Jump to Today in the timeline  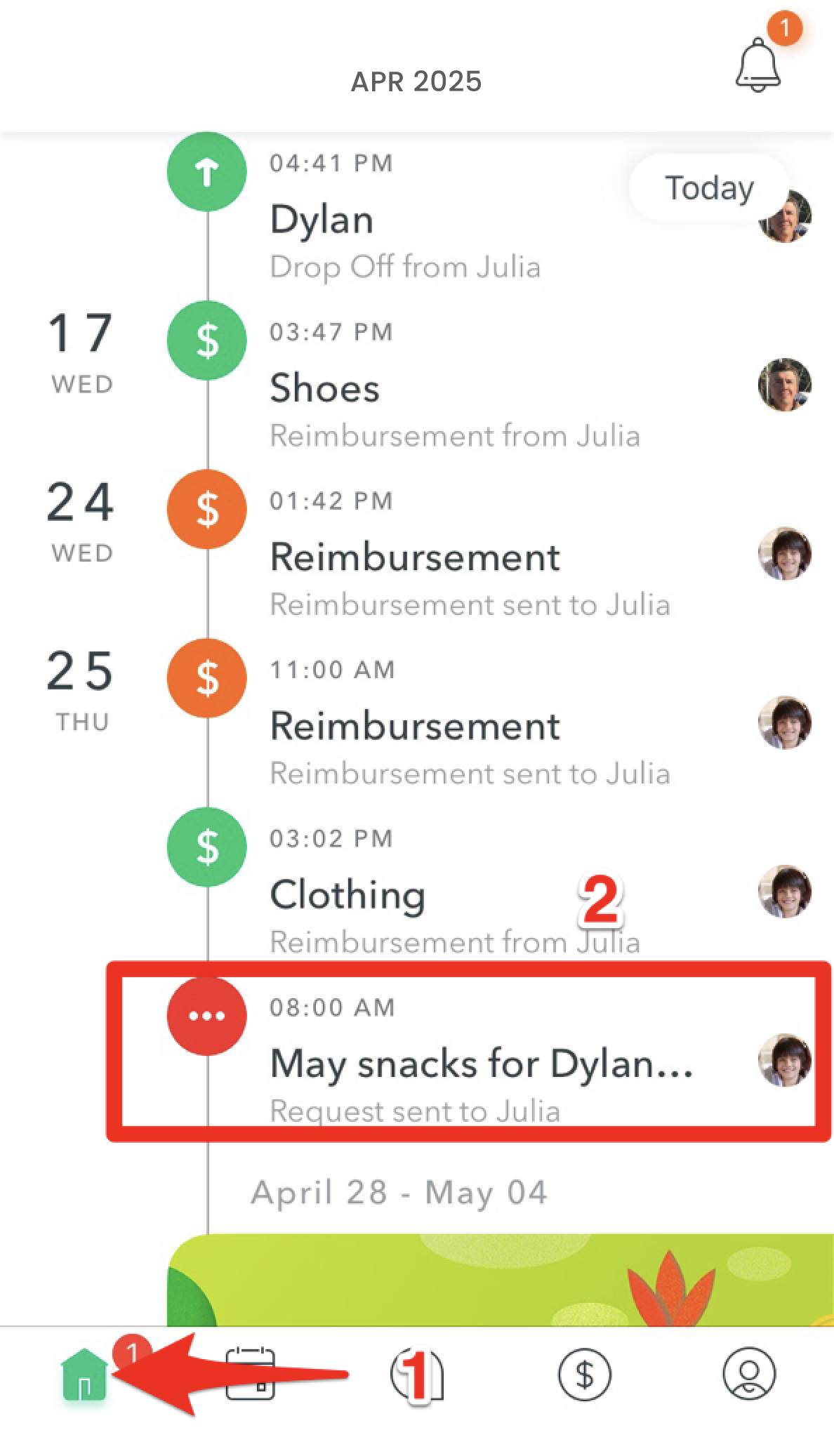coord(708,188)
